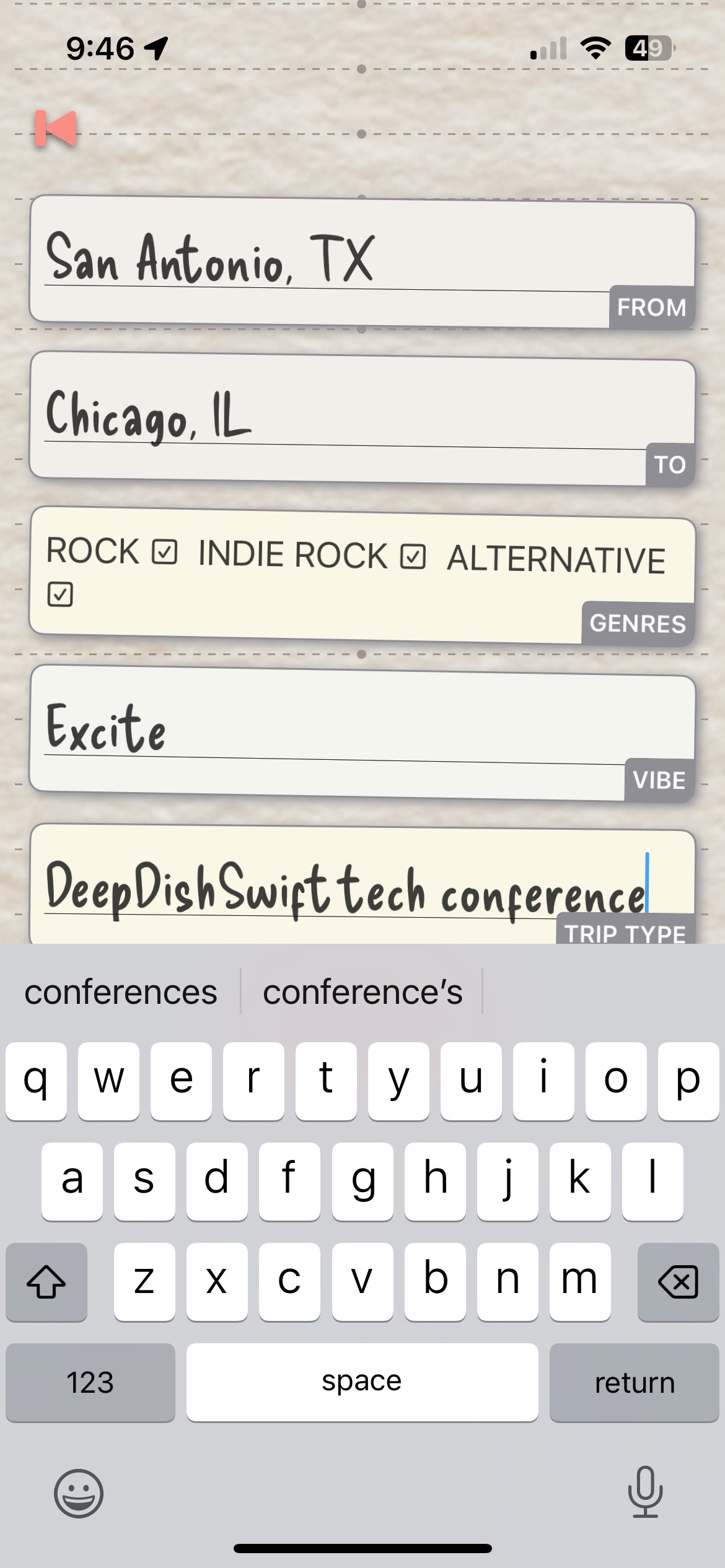The height and width of the screenshot is (1568, 725).
Task: Delete a character with the backspace key
Action: coord(678,1282)
